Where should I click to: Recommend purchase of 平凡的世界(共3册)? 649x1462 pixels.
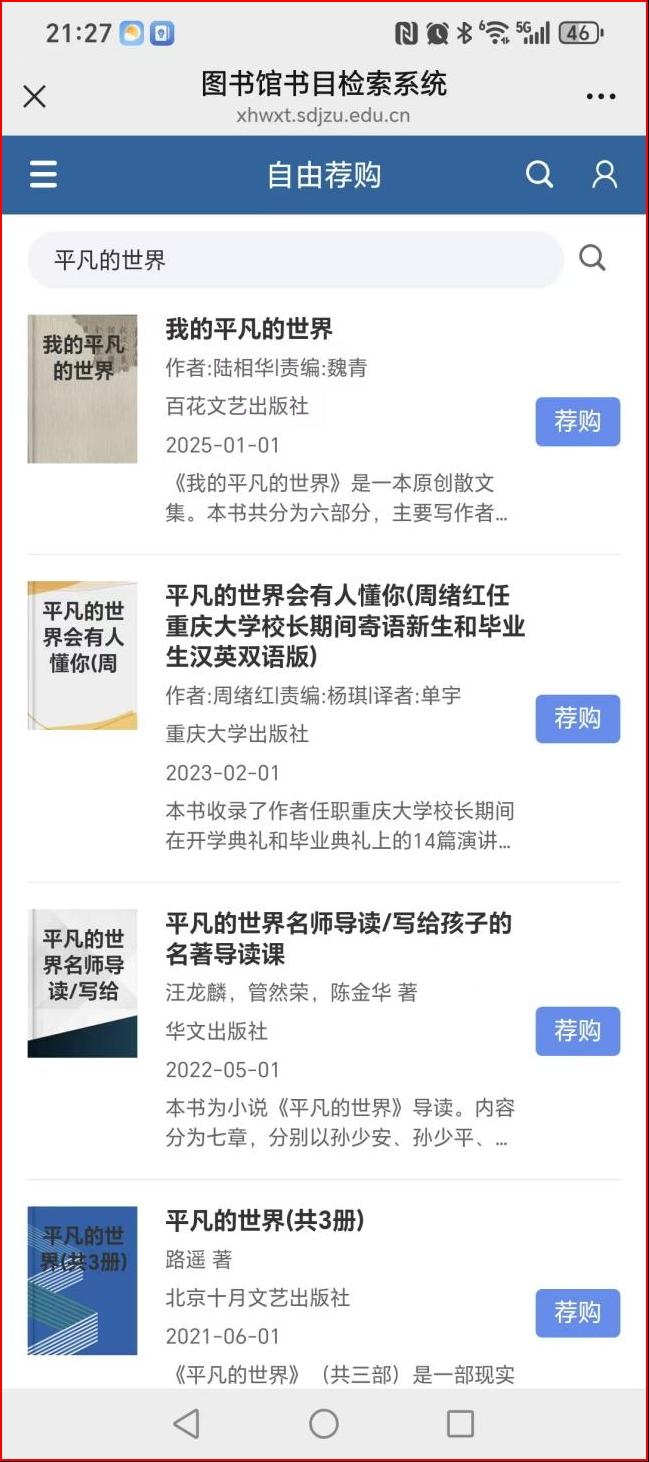click(577, 1312)
